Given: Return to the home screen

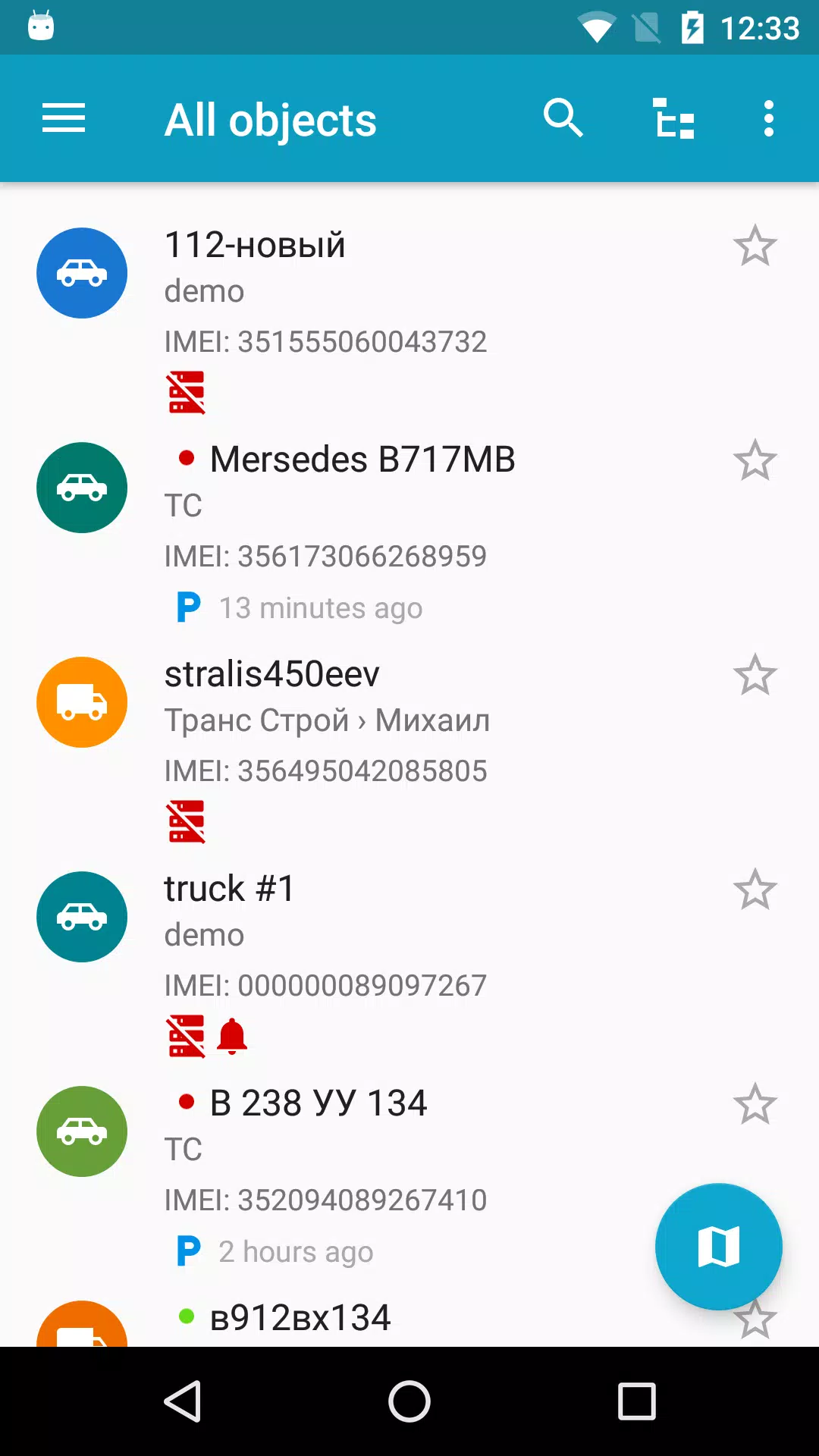Looking at the screenshot, I should pyautogui.click(x=409, y=1401).
